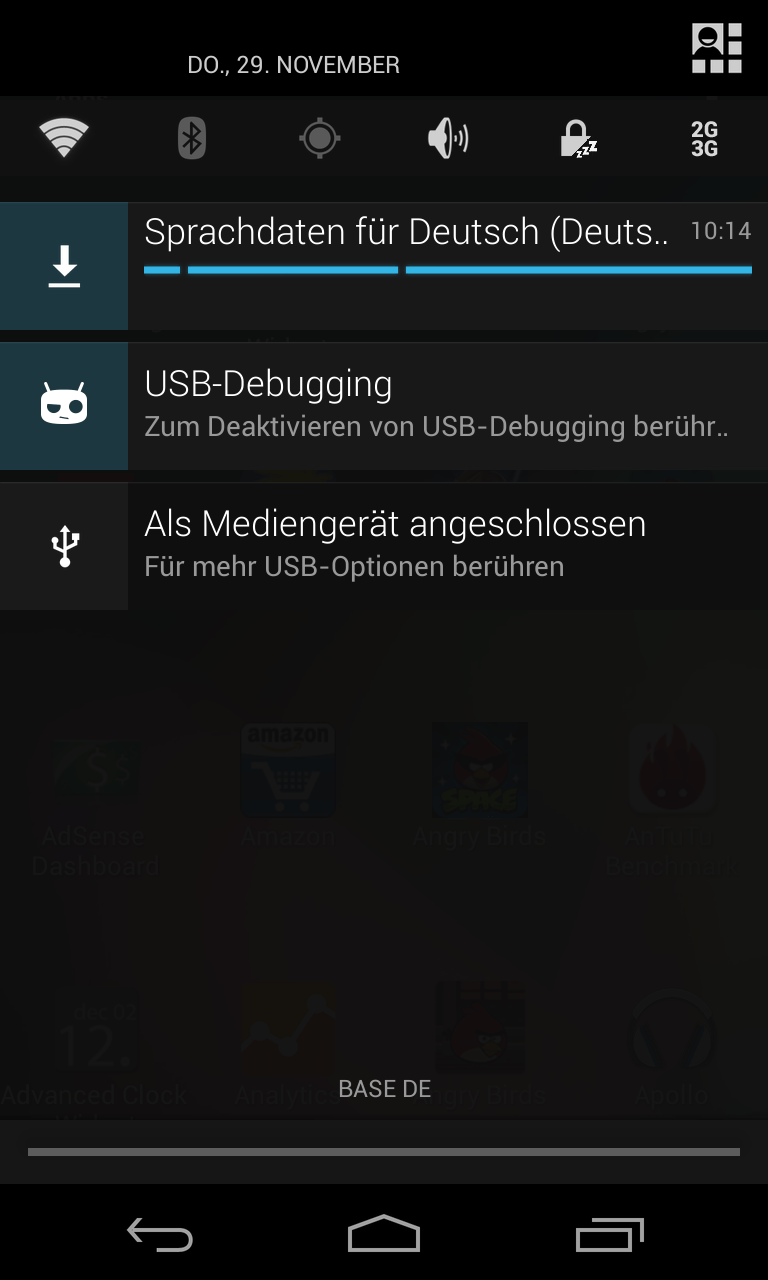Image resolution: width=768 pixels, height=1280 pixels.
Task: Go back with the navigation bar arrow
Action: click(x=160, y=1235)
